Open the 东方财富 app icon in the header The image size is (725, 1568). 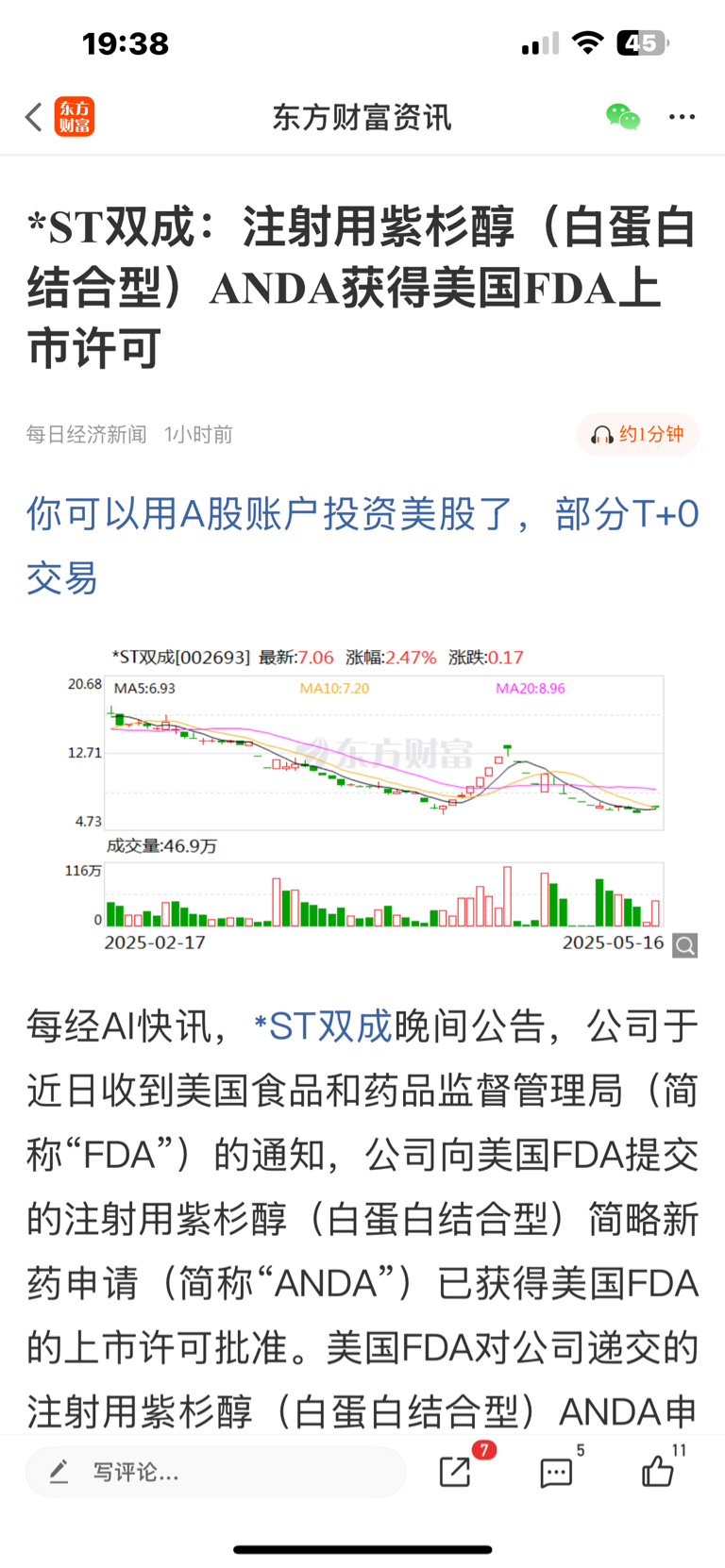pos(74,117)
